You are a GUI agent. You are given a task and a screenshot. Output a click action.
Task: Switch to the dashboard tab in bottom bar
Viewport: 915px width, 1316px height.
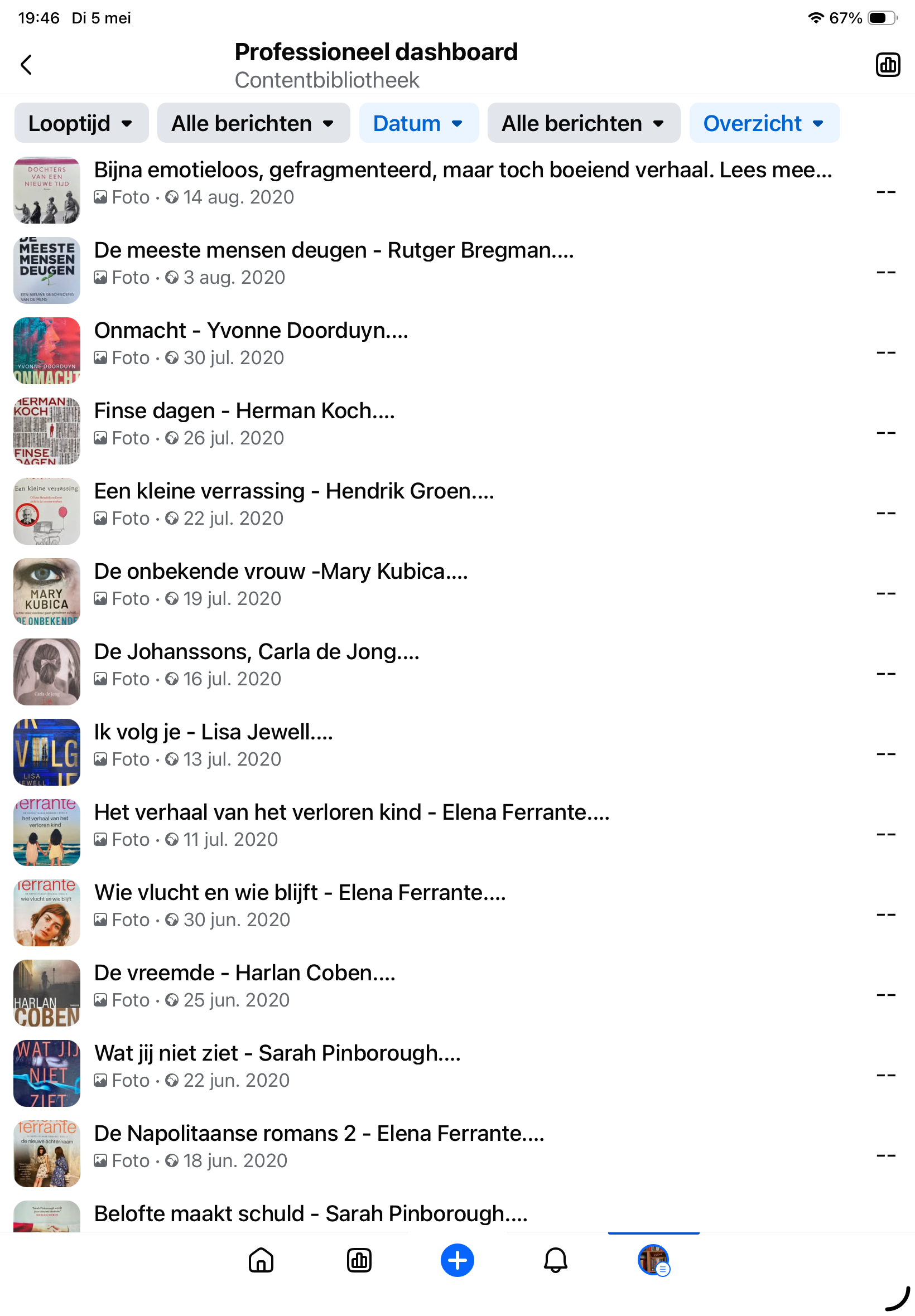359,1260
